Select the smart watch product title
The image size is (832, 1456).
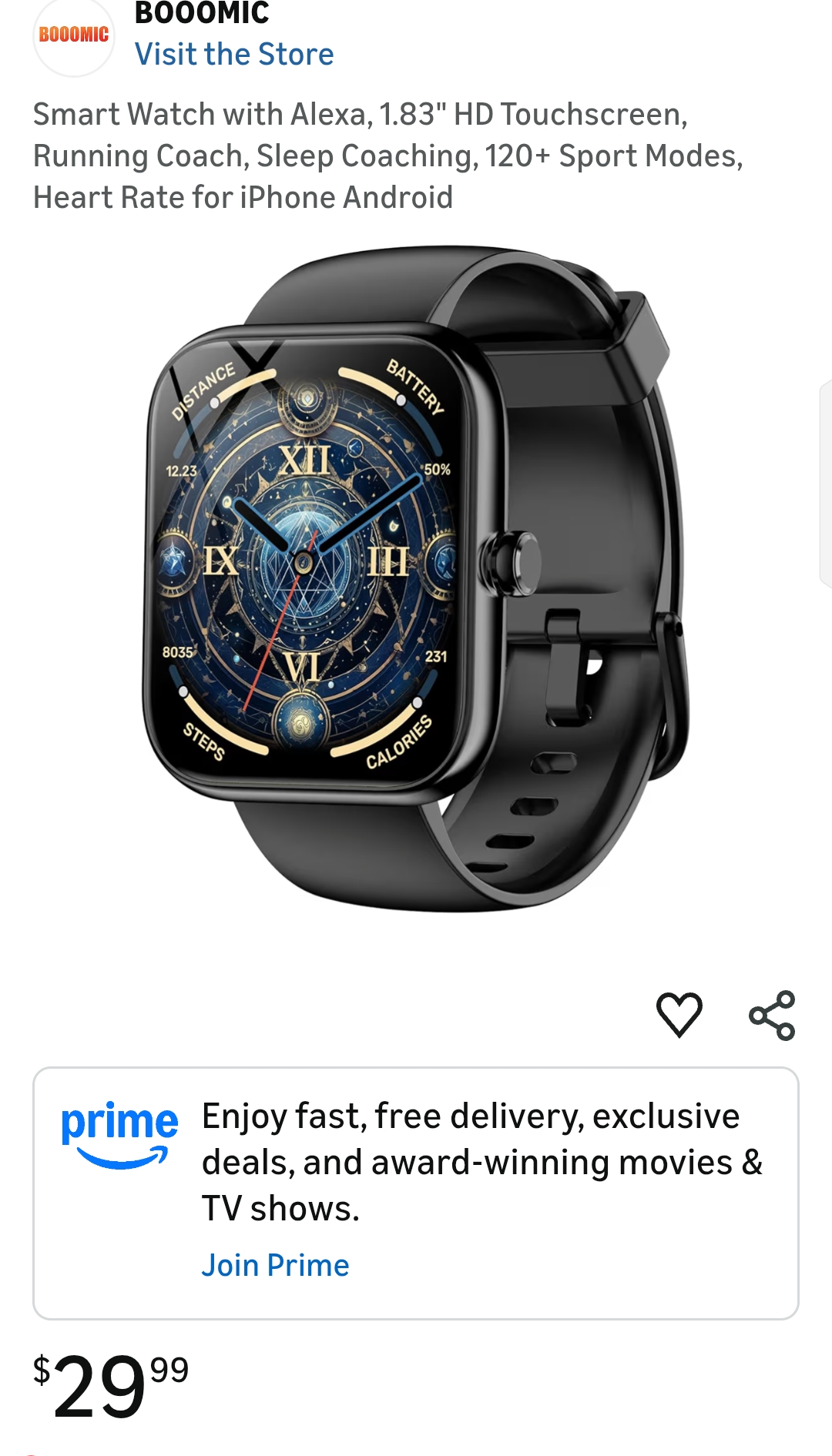coord(385,154)
